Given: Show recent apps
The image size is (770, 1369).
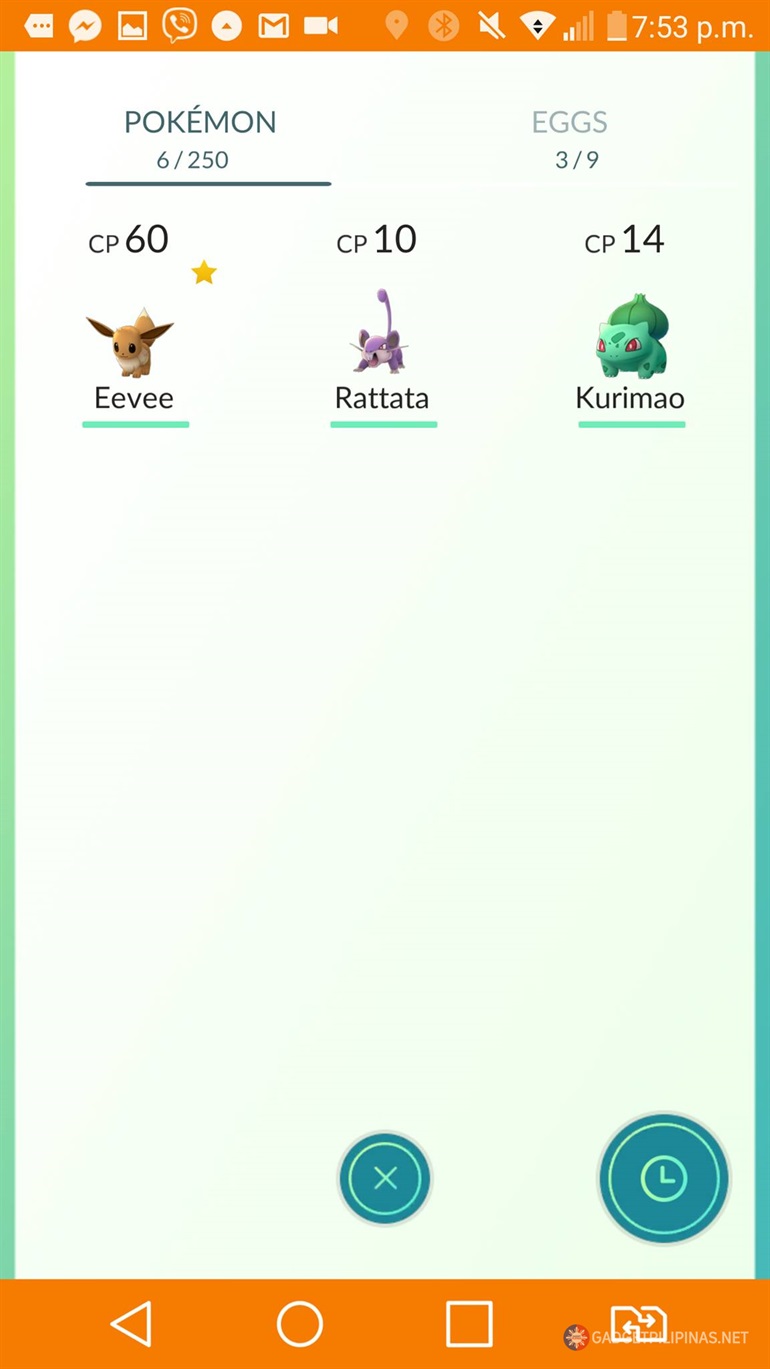Looking at the screenshot, I should coord(469,1324).
